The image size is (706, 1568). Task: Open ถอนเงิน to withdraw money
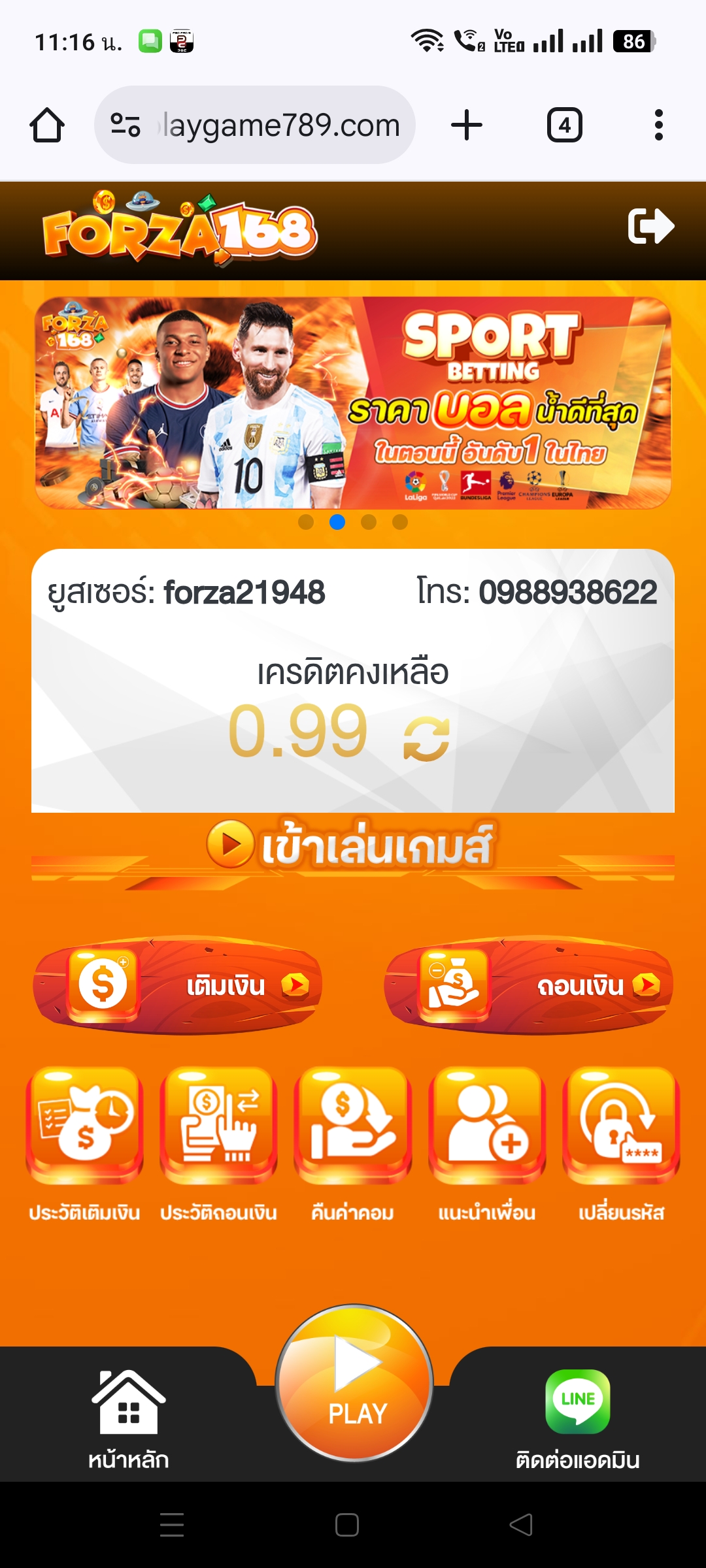point(528,985)
